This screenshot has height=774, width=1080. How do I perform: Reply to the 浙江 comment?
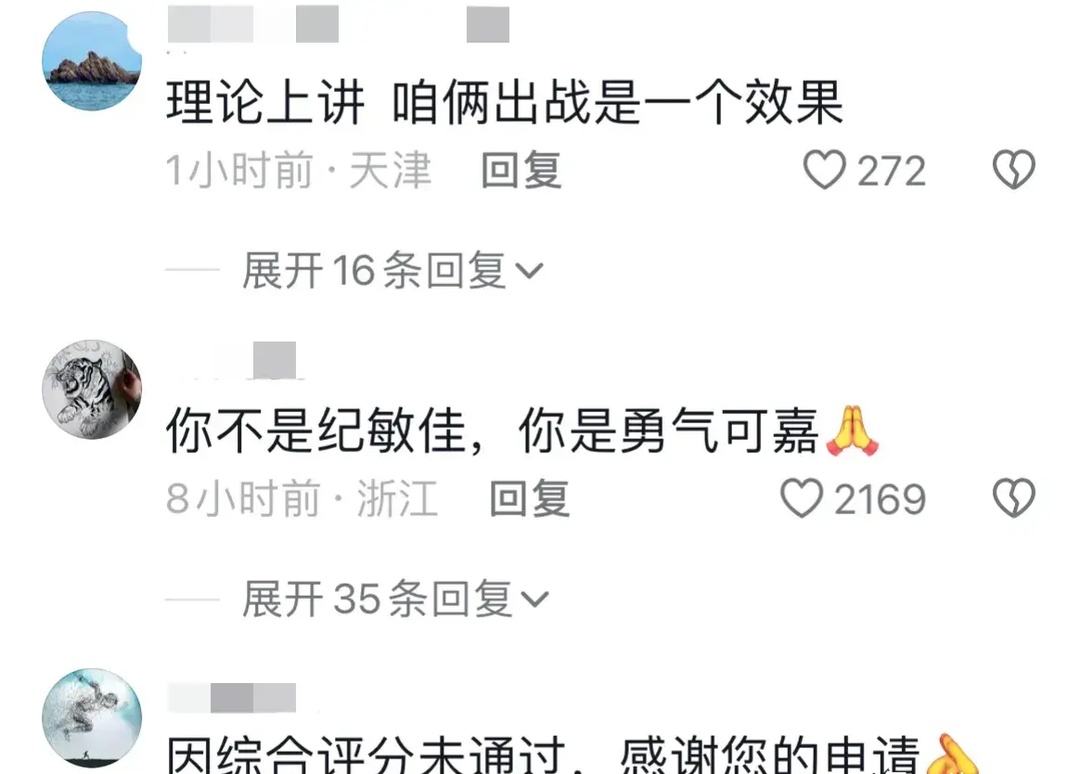click(529, 499)
